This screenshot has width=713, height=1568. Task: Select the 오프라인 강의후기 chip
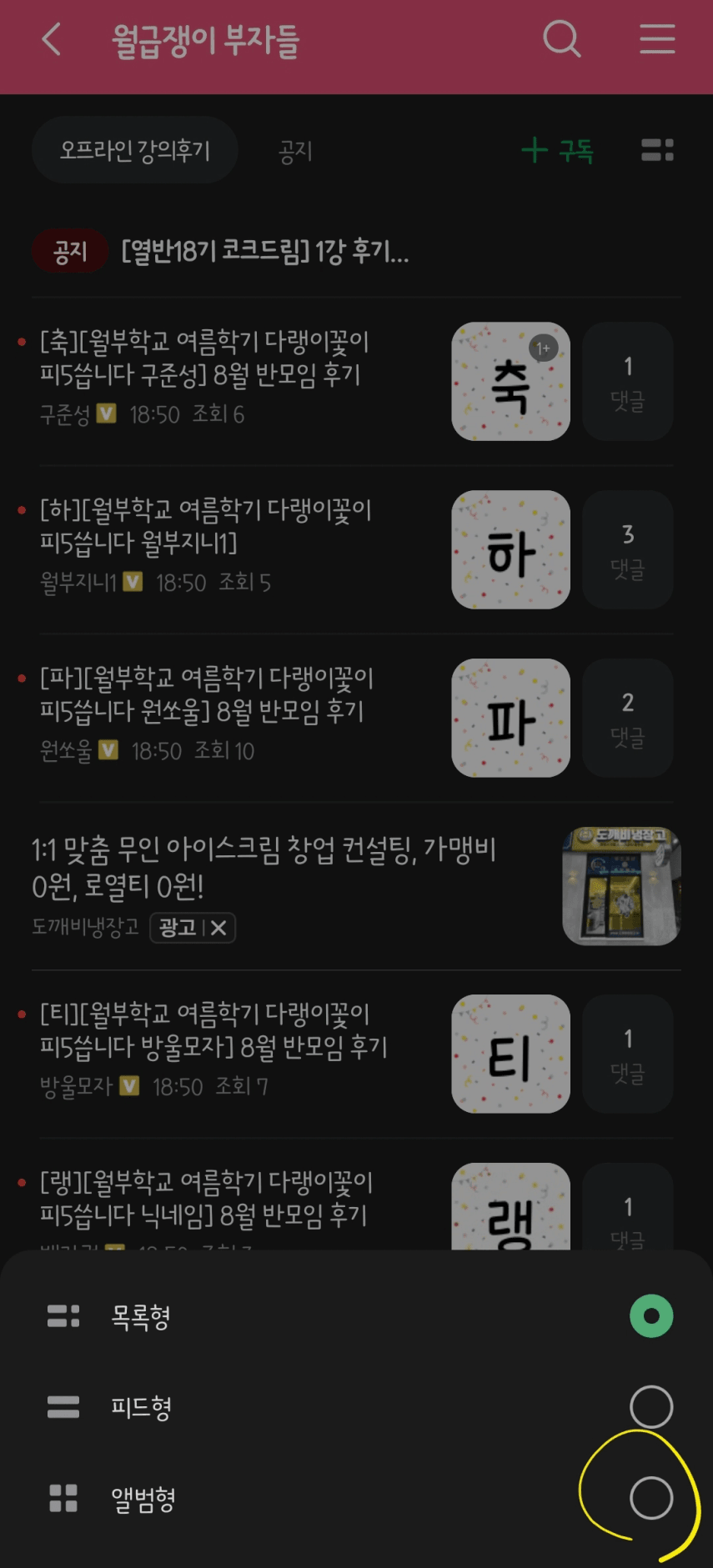coord(135,151)
